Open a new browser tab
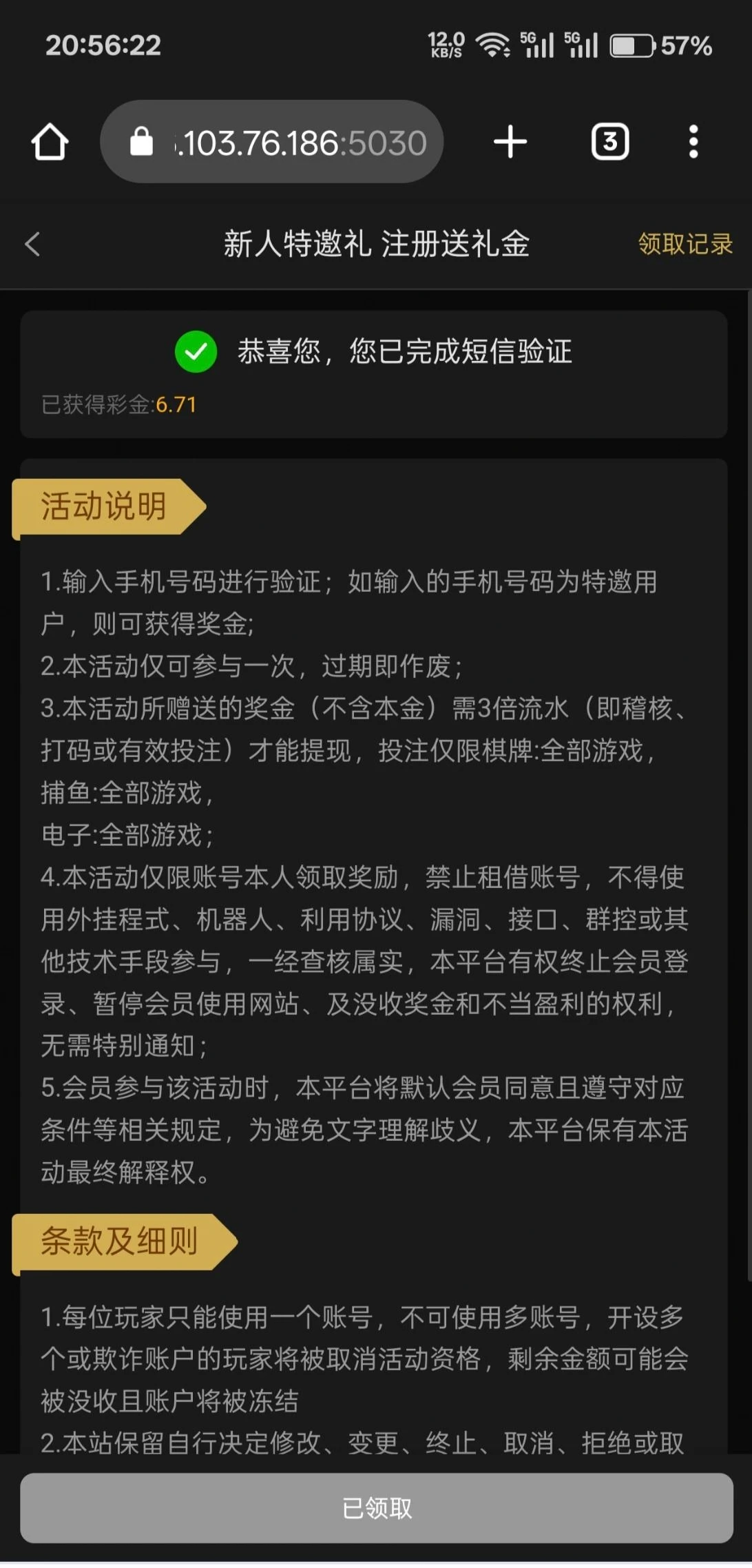The image size is (752, 1568). coord(510,142)
